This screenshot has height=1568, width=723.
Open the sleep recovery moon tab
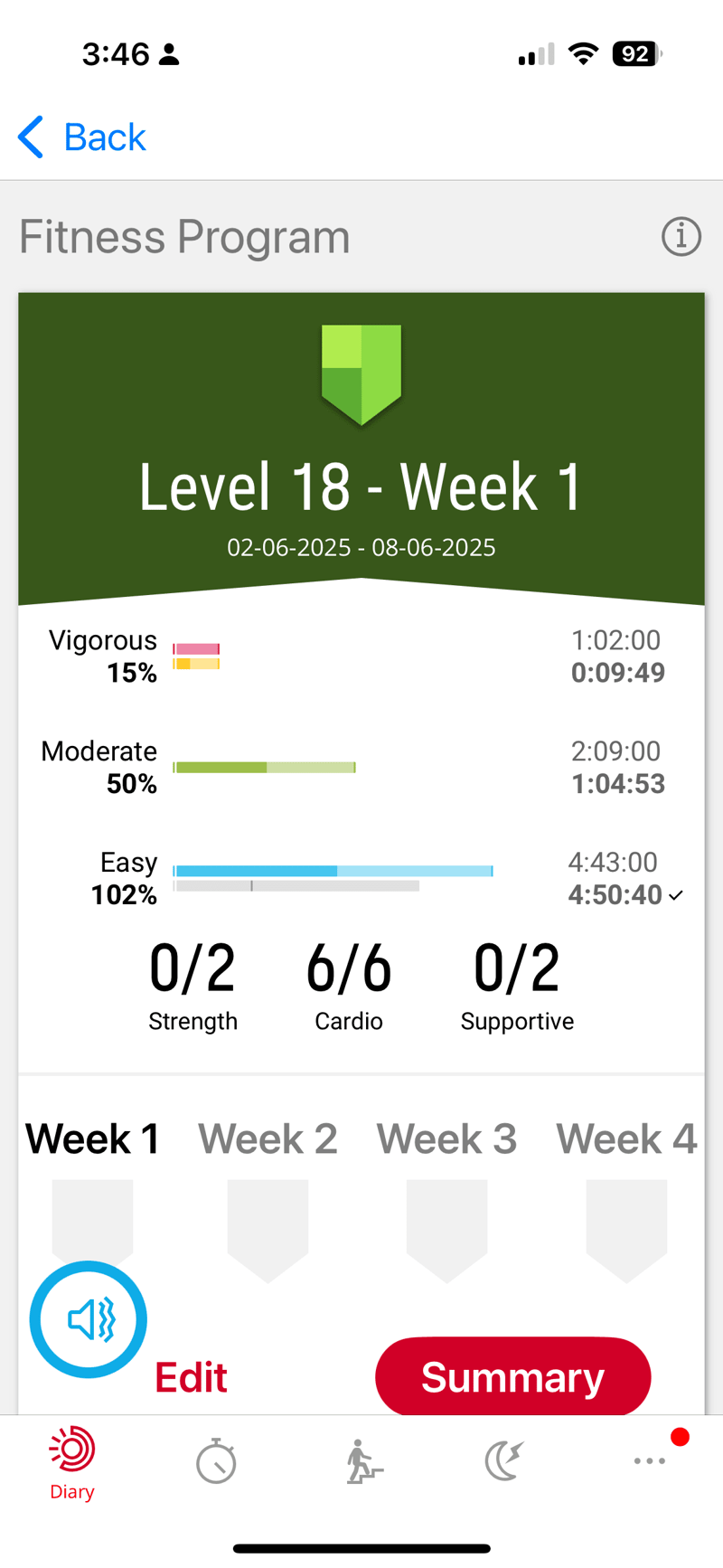504,1461
